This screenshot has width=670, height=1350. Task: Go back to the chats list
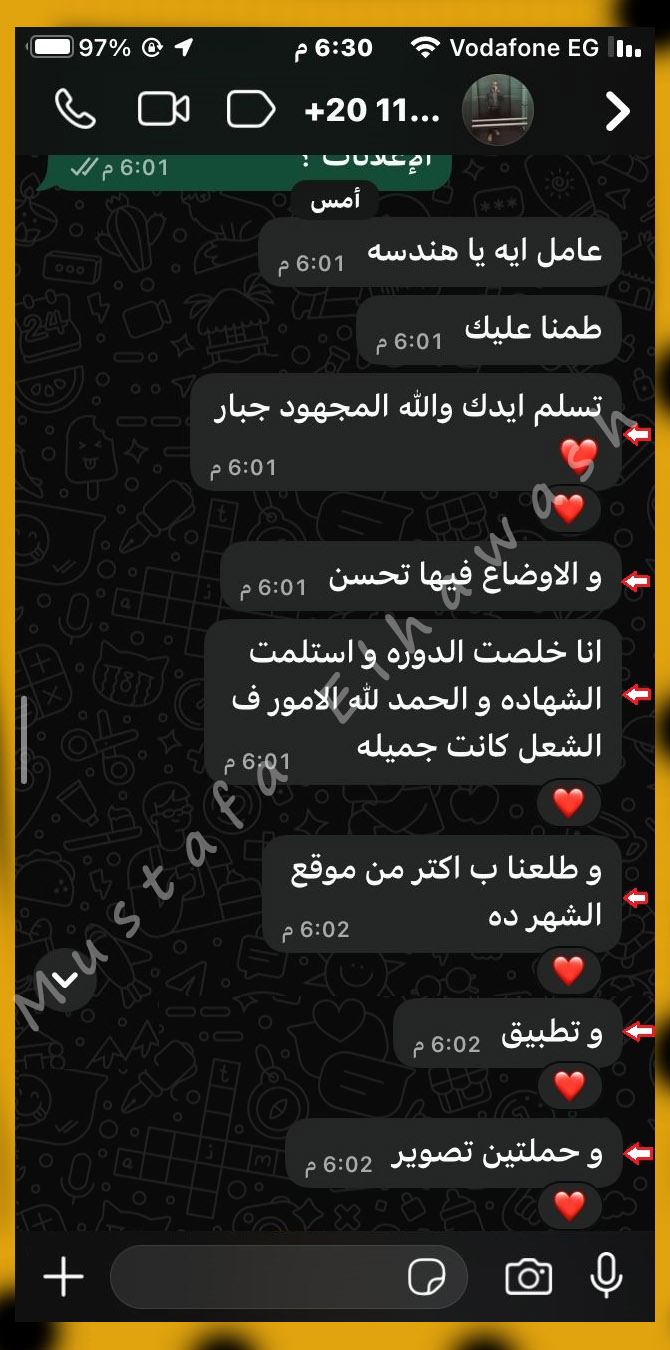click(618, 111)
